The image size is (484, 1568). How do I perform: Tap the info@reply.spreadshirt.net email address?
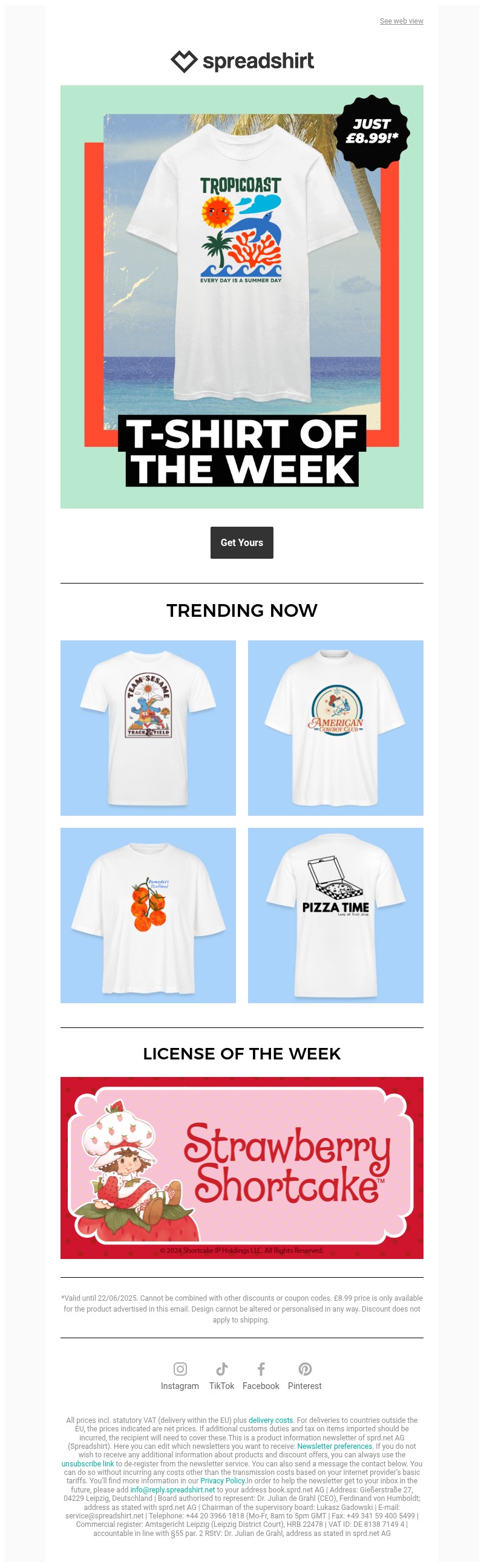[x=172, y=1490]
